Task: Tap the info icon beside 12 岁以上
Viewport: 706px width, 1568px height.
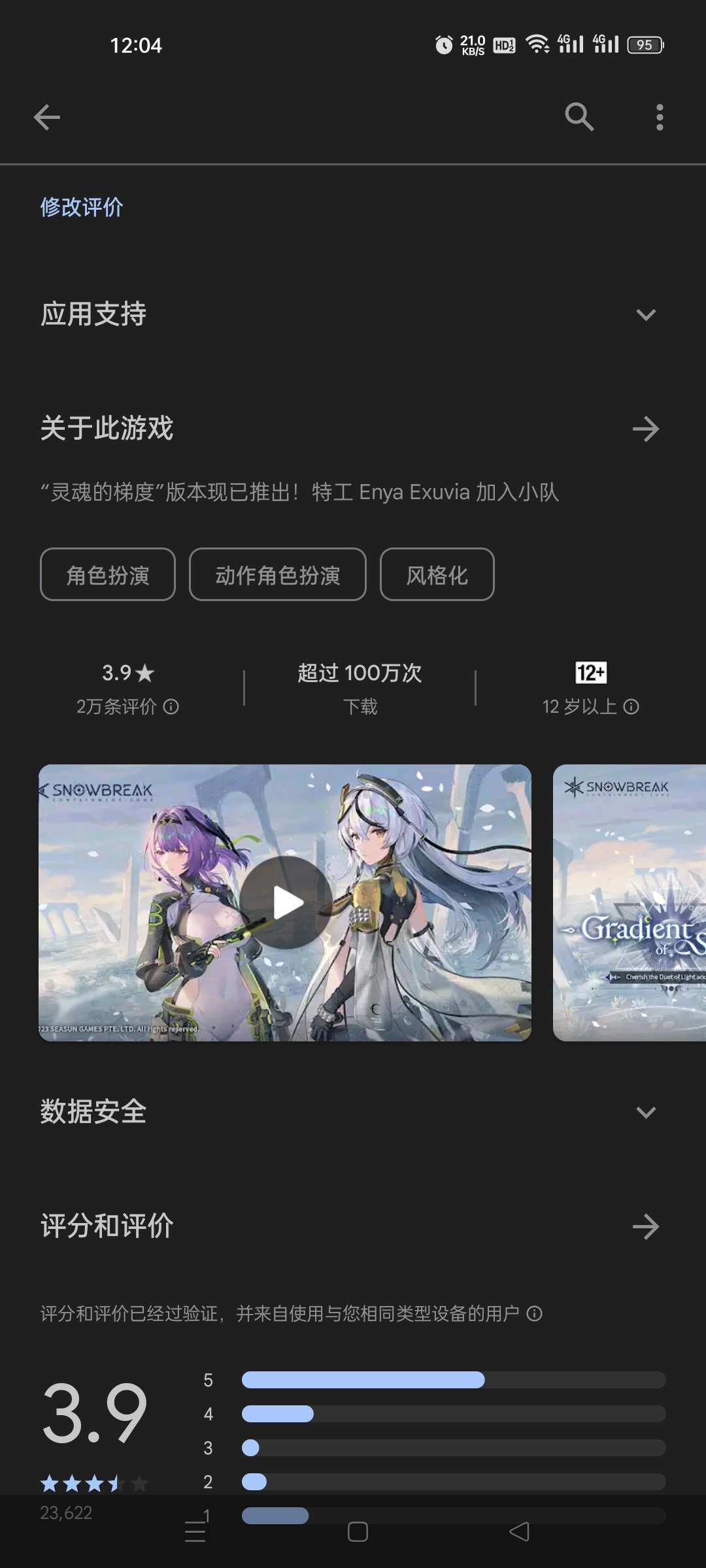Action: (631, 707)
